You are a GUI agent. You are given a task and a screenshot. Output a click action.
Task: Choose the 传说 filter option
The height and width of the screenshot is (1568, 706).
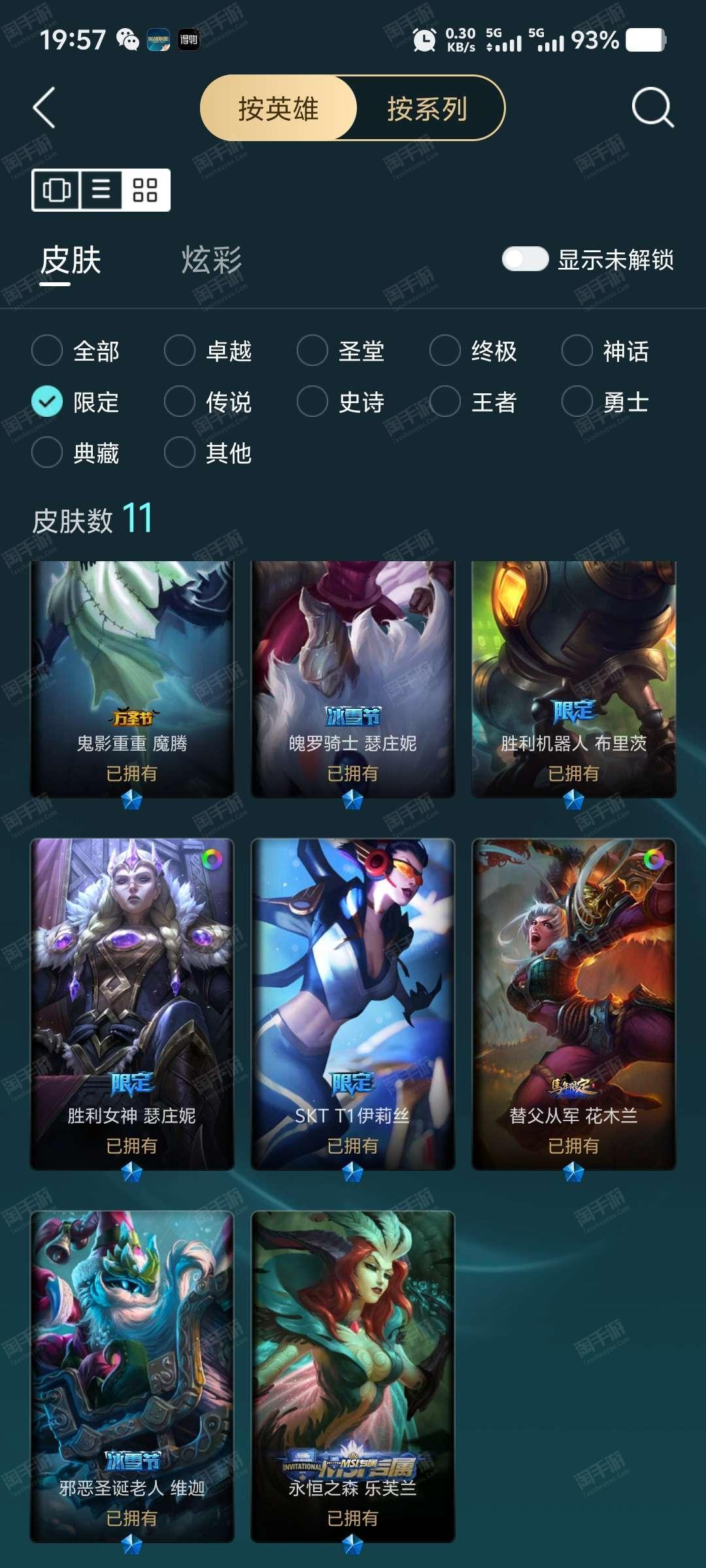pos(208,402)
